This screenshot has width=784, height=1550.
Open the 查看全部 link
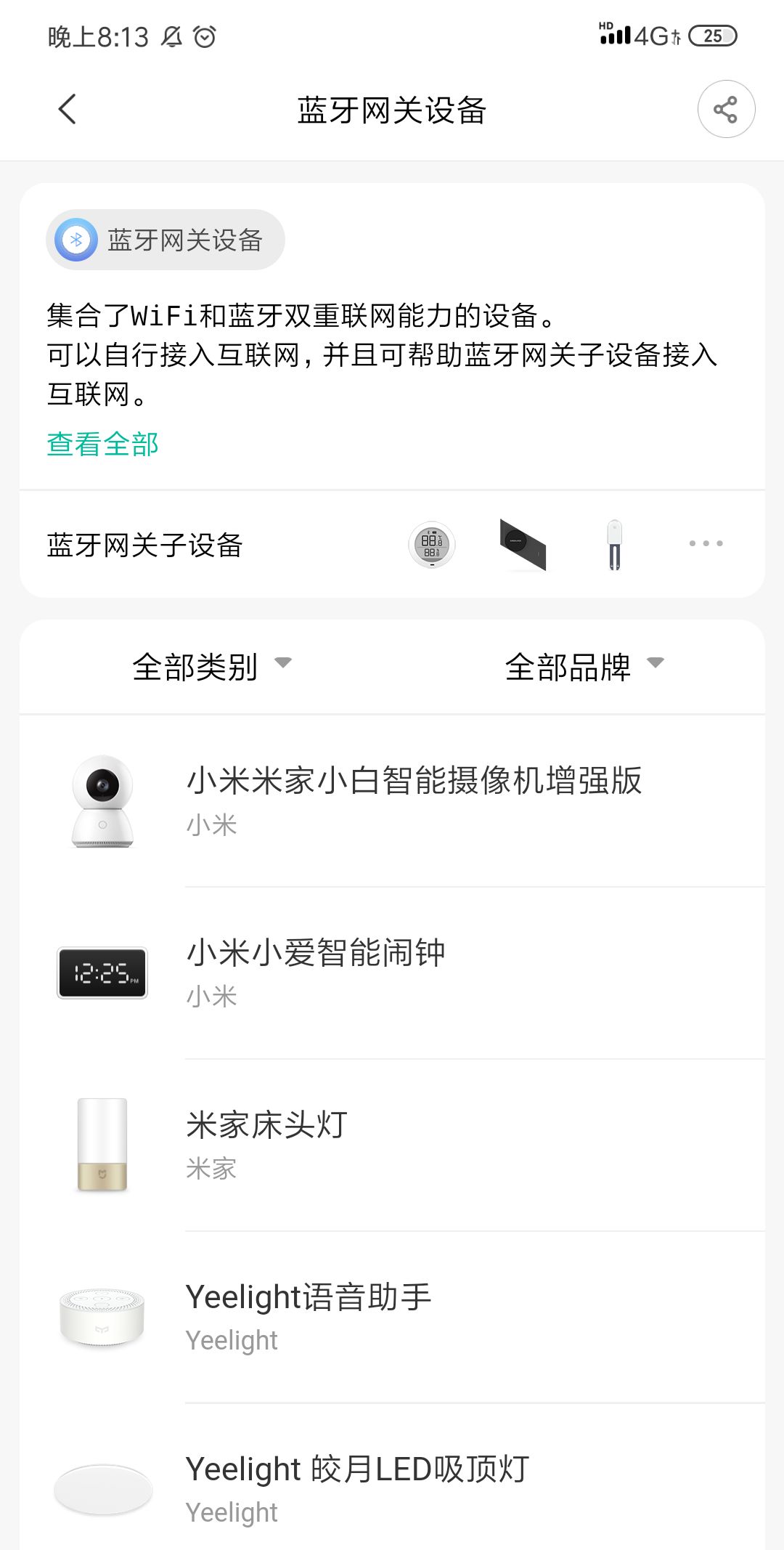pos(102,444)
